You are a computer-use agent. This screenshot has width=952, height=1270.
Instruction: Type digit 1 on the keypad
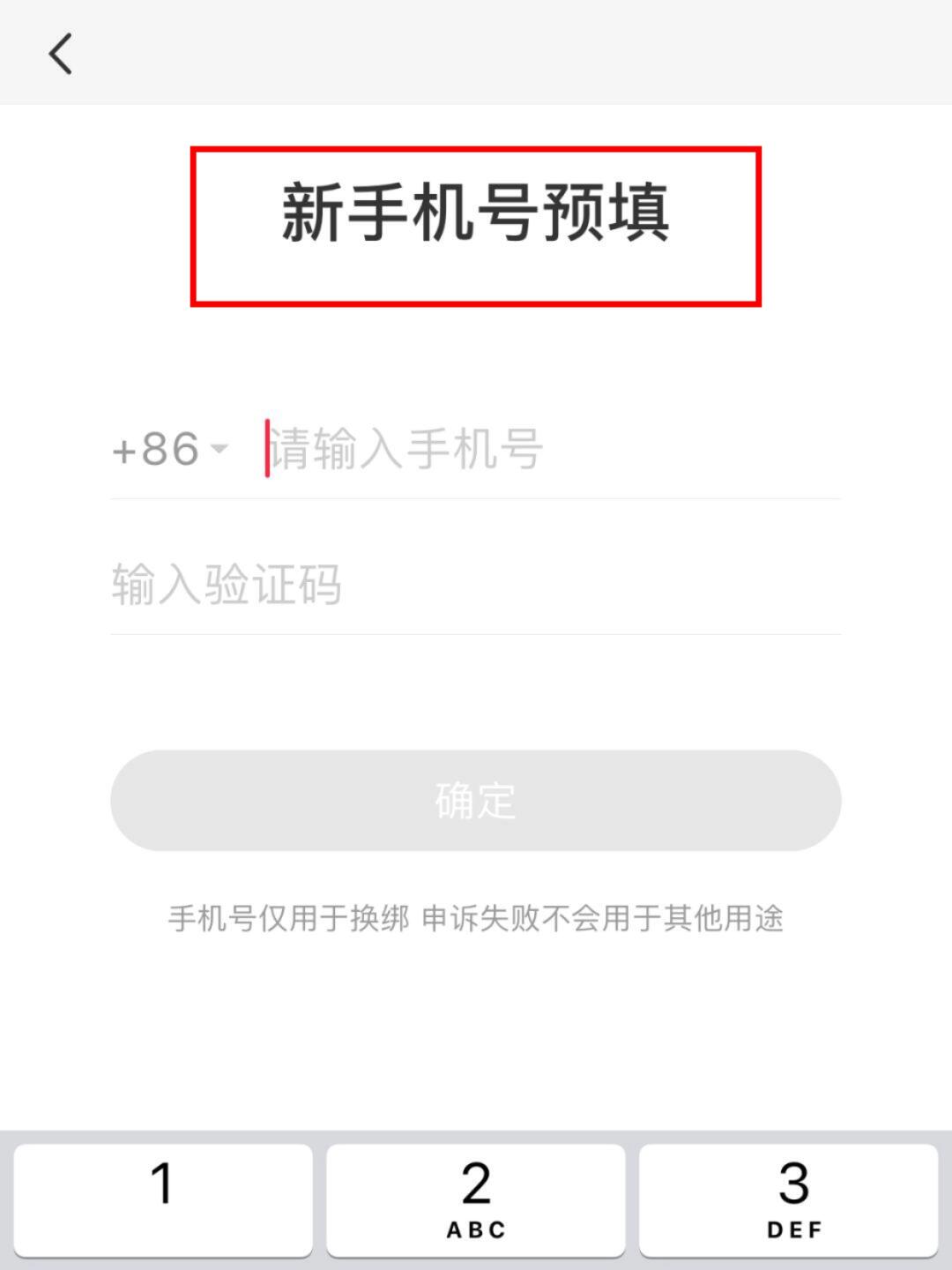point(163,1199)
